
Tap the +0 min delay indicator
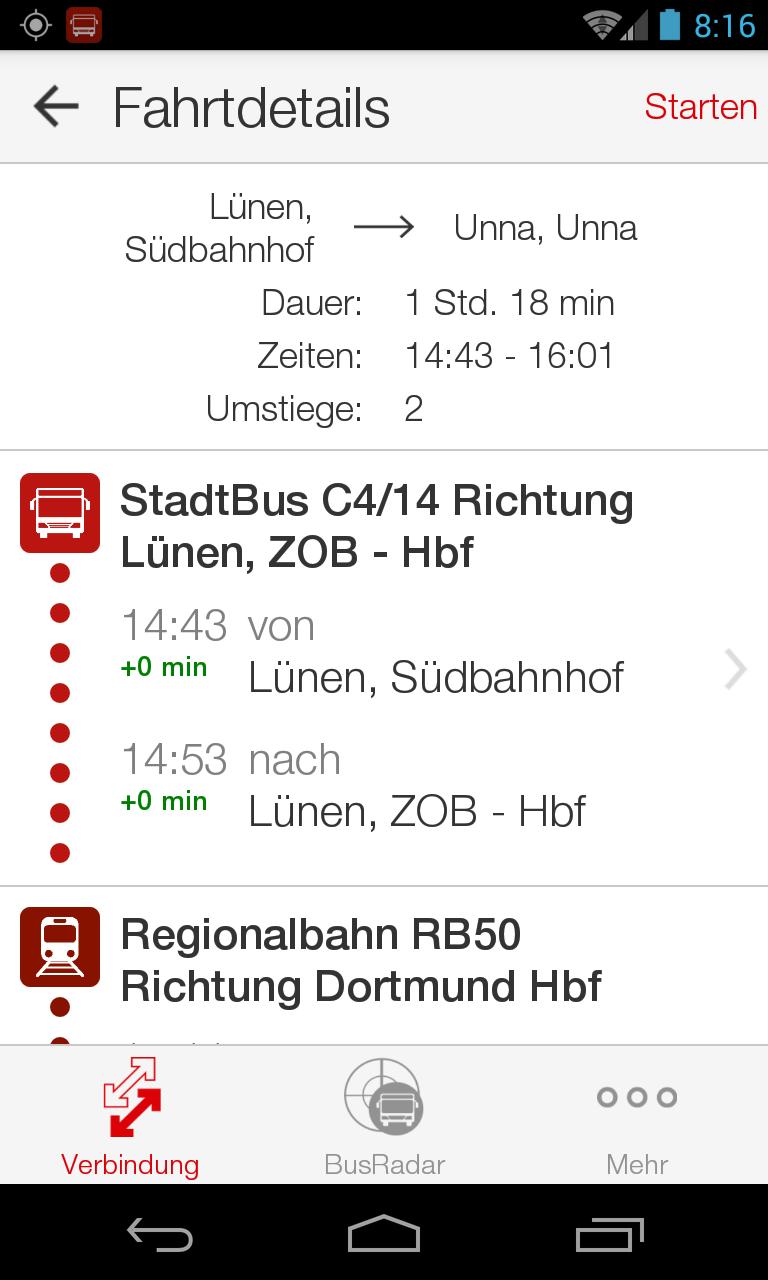click(x=163, y=666)
